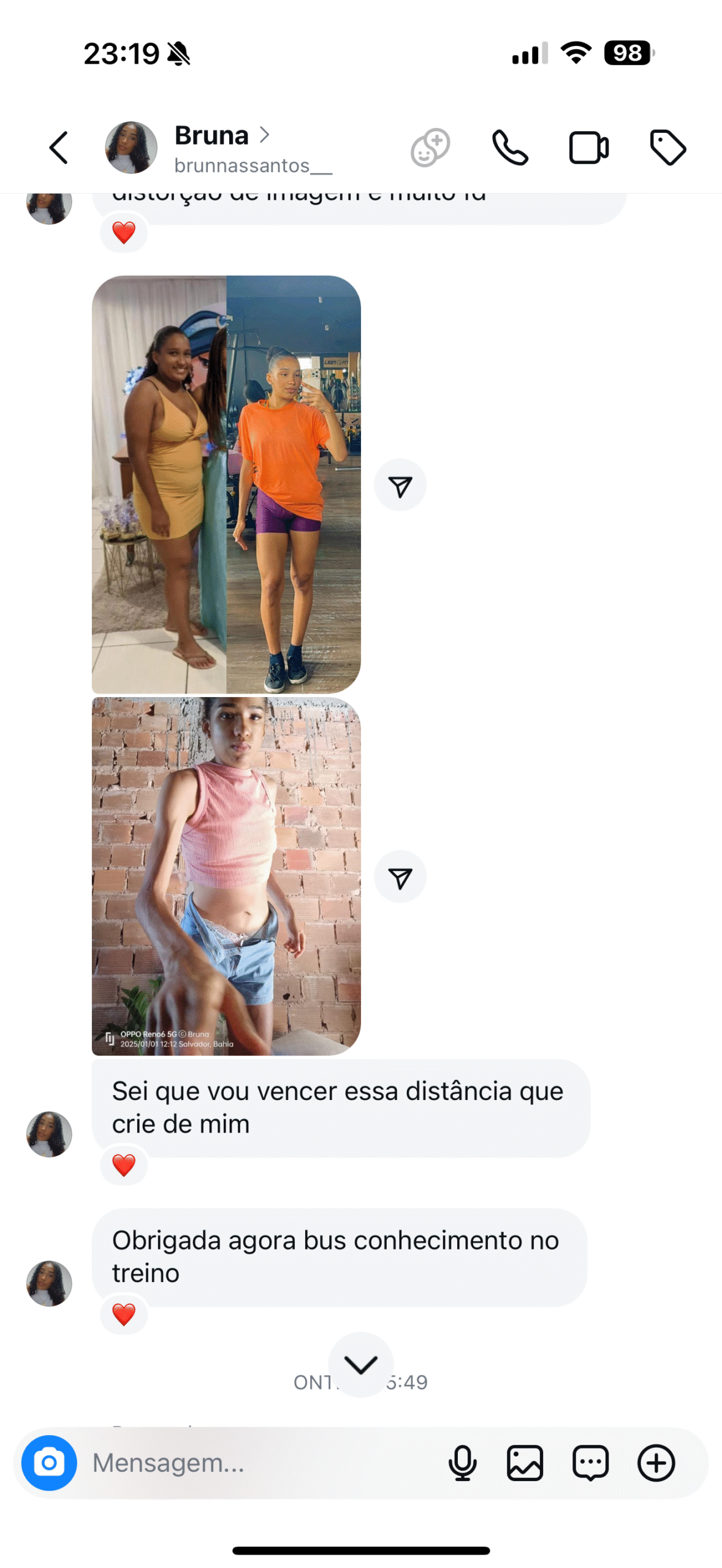Forward the collage photo
This screenshot has width=722, height=1568.
pos(400,485)
